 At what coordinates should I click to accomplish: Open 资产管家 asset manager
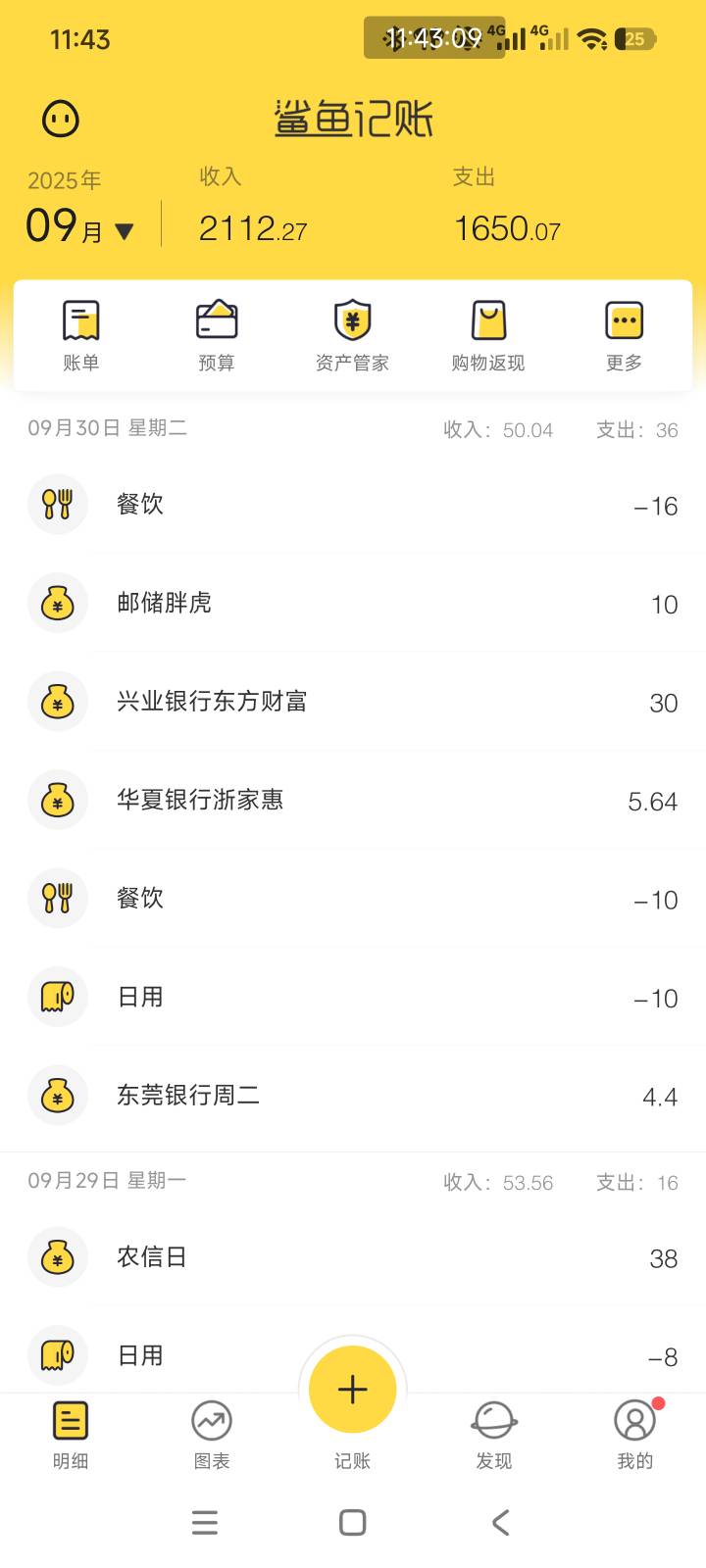(x=352, y=335)
